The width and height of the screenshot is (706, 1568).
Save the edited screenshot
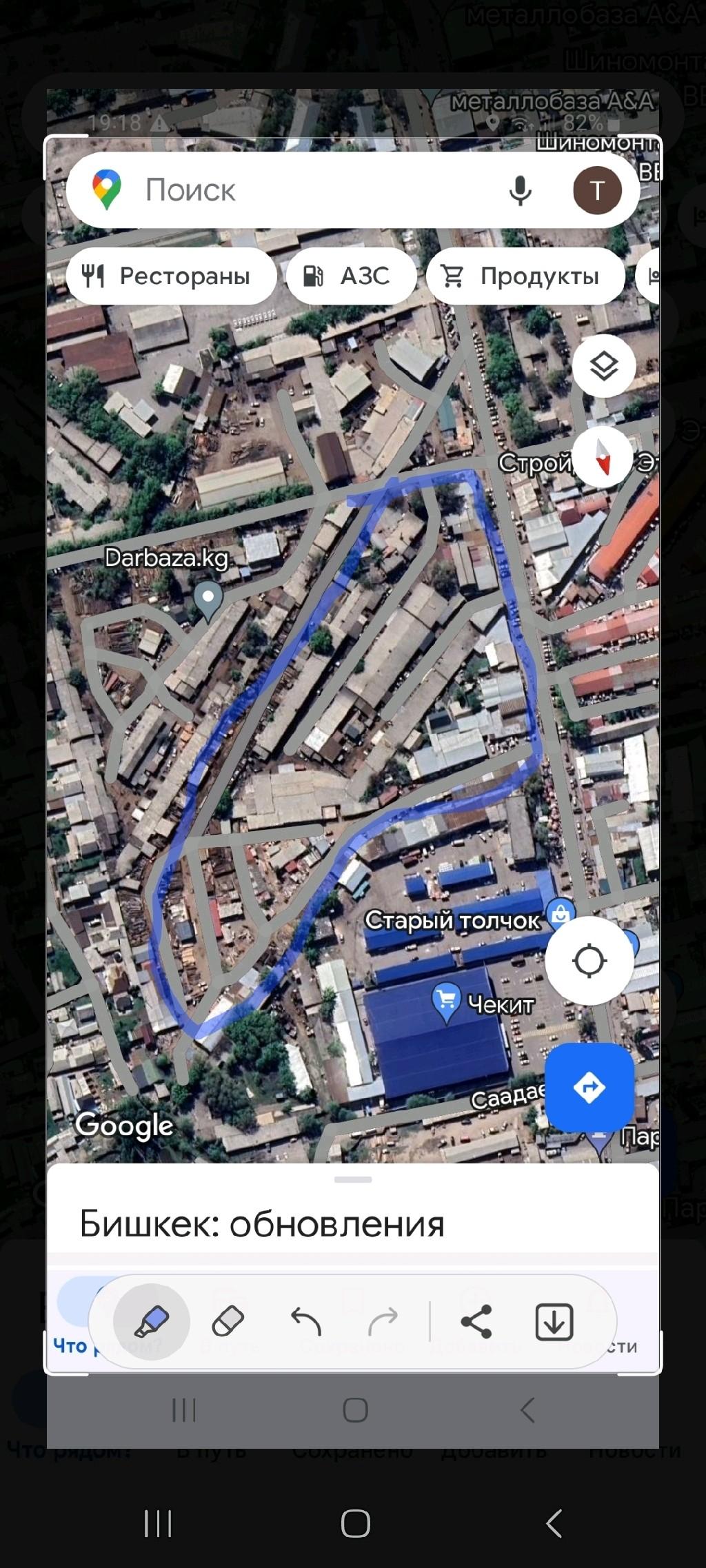(x=554, y=1321)
